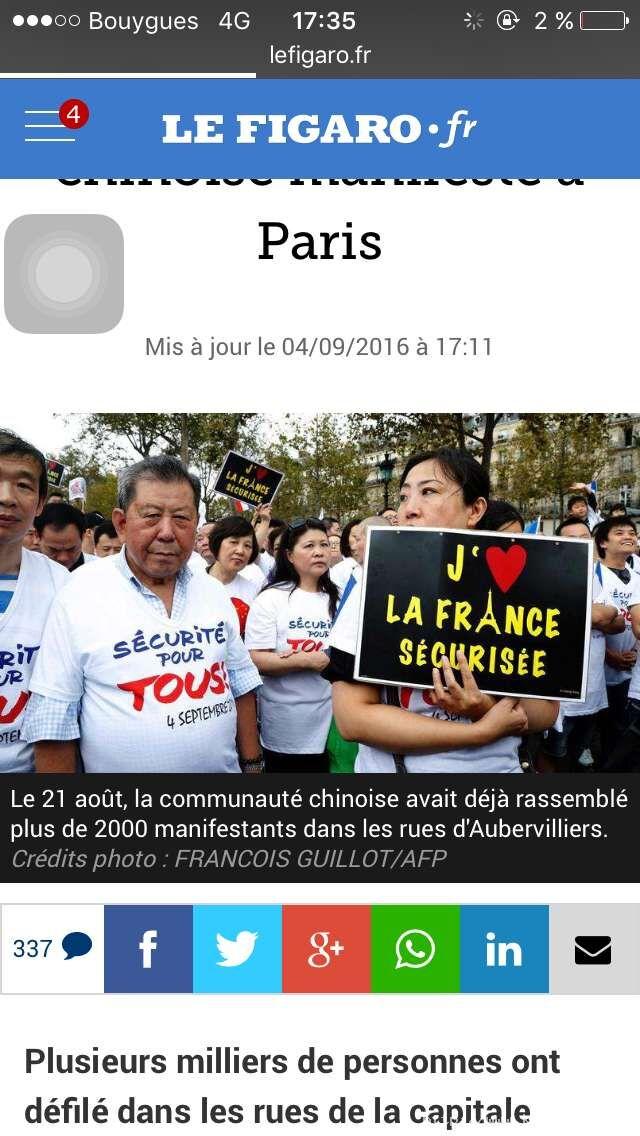Share the article via WhatsApp
This screenshot has height=1136, width=640.
415,948
